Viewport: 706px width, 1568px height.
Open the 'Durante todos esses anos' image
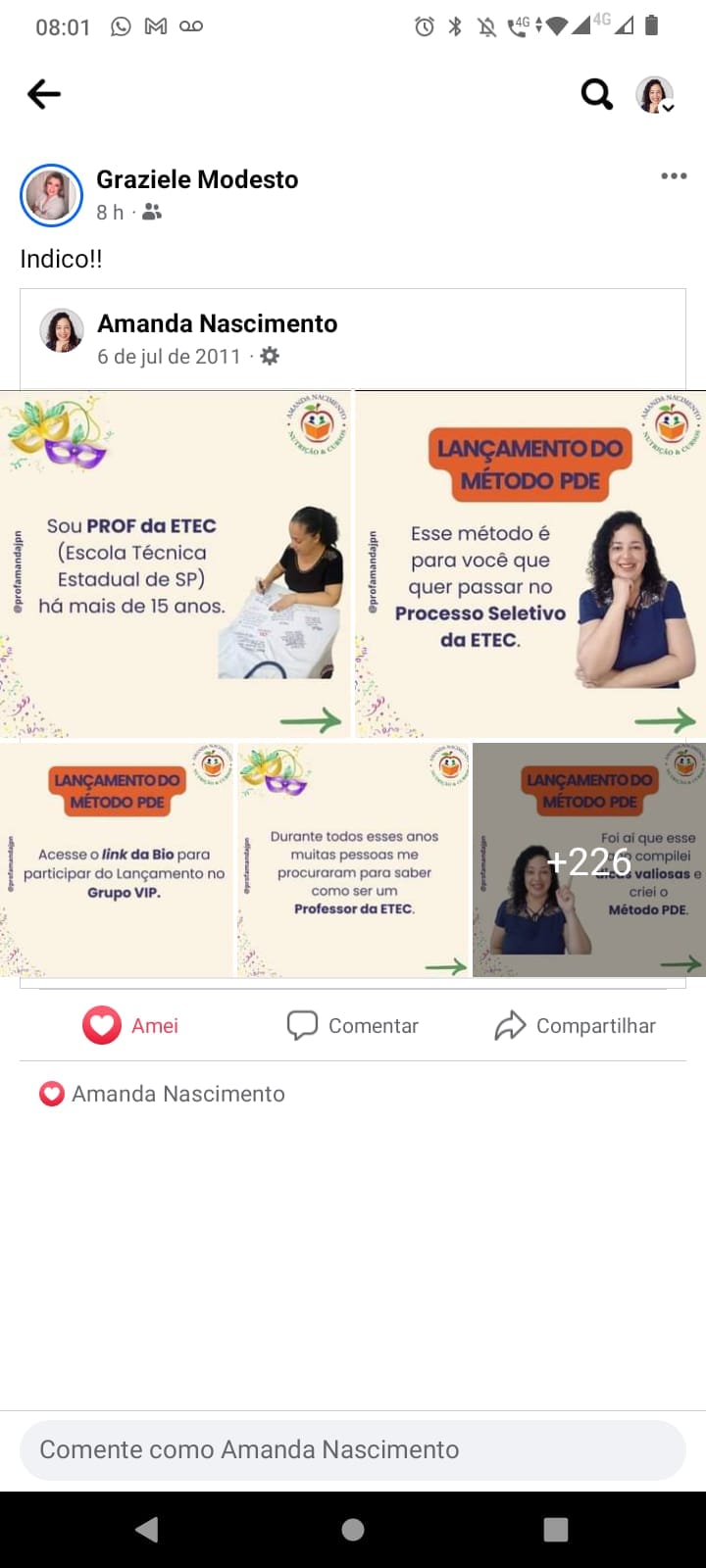(x=353, y=859)
